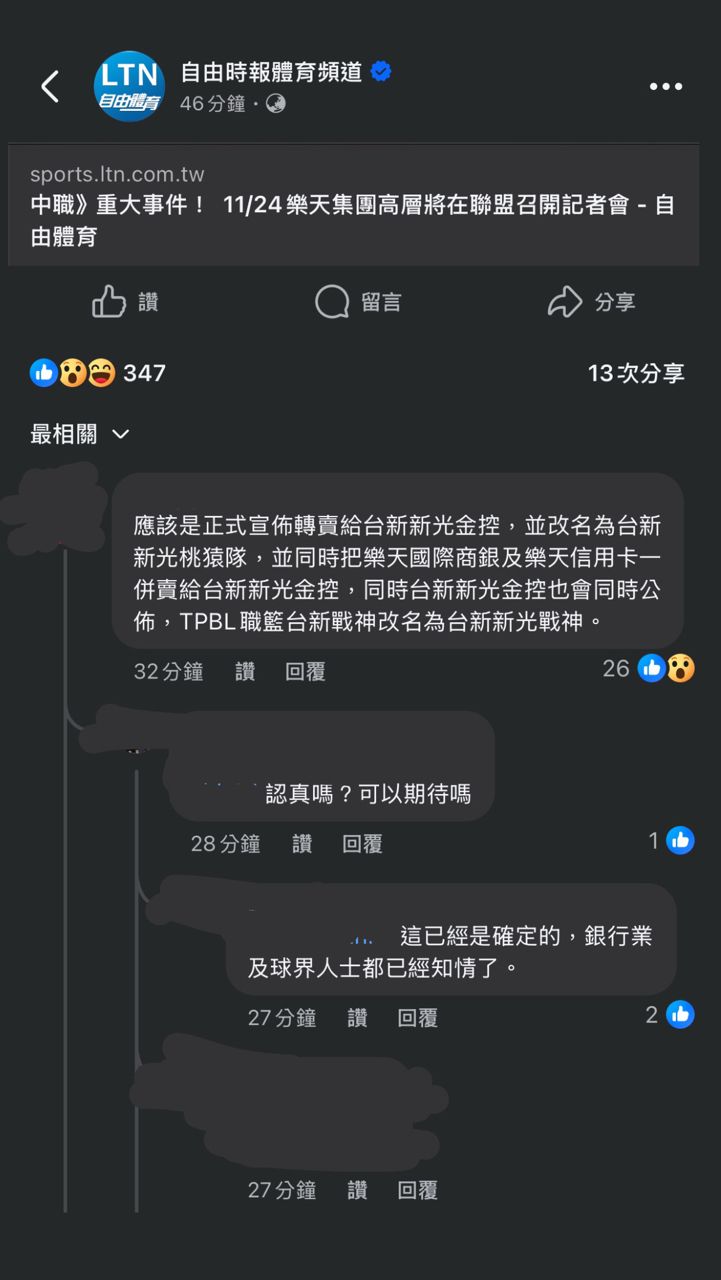Viewport: 721px width, 1280px height.
Task: Go back with the top-left arrow
Action: click(49, 87)
